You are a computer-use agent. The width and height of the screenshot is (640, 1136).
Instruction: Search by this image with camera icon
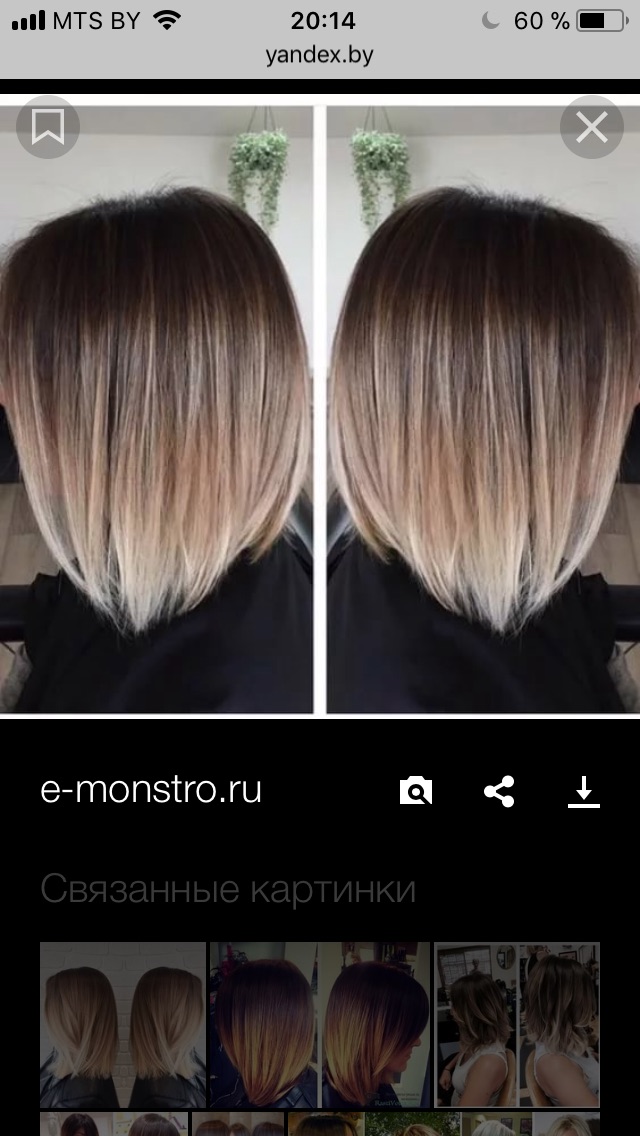pos(415,791)
